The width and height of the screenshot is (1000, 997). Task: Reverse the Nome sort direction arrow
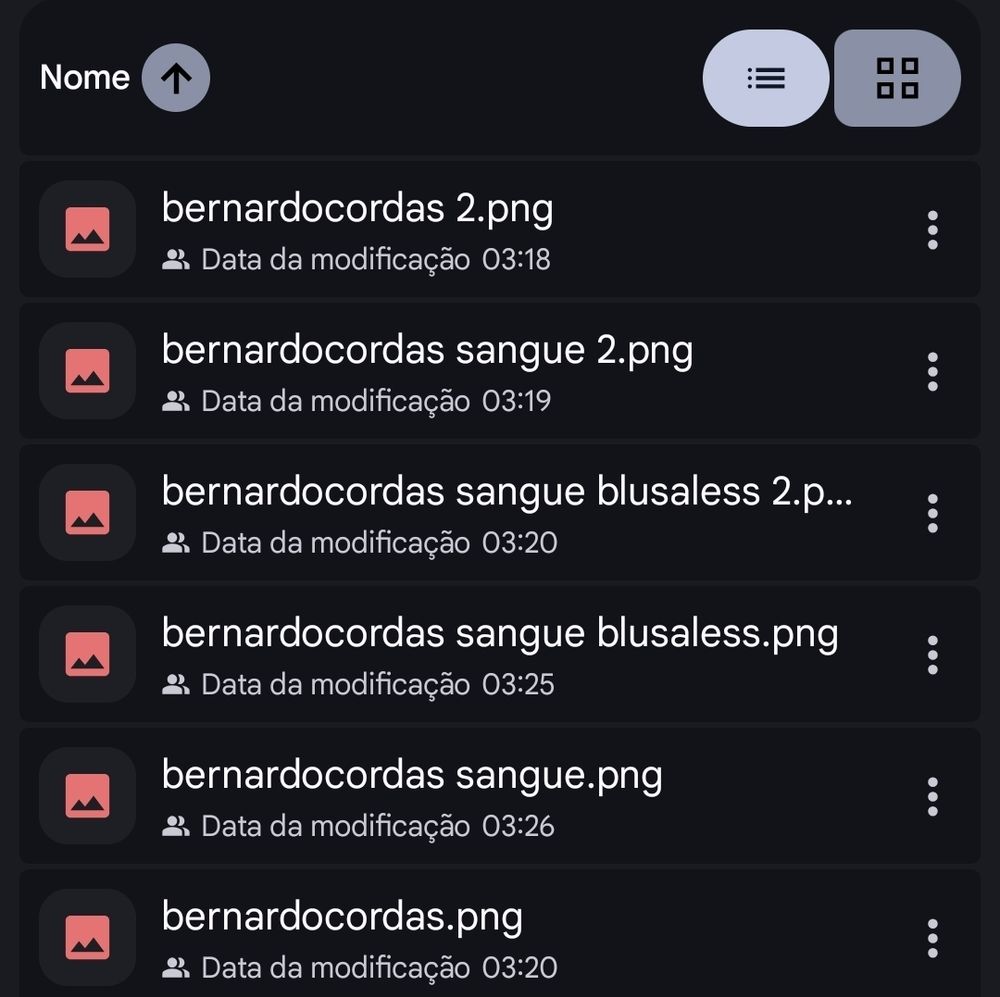point(175,78)
